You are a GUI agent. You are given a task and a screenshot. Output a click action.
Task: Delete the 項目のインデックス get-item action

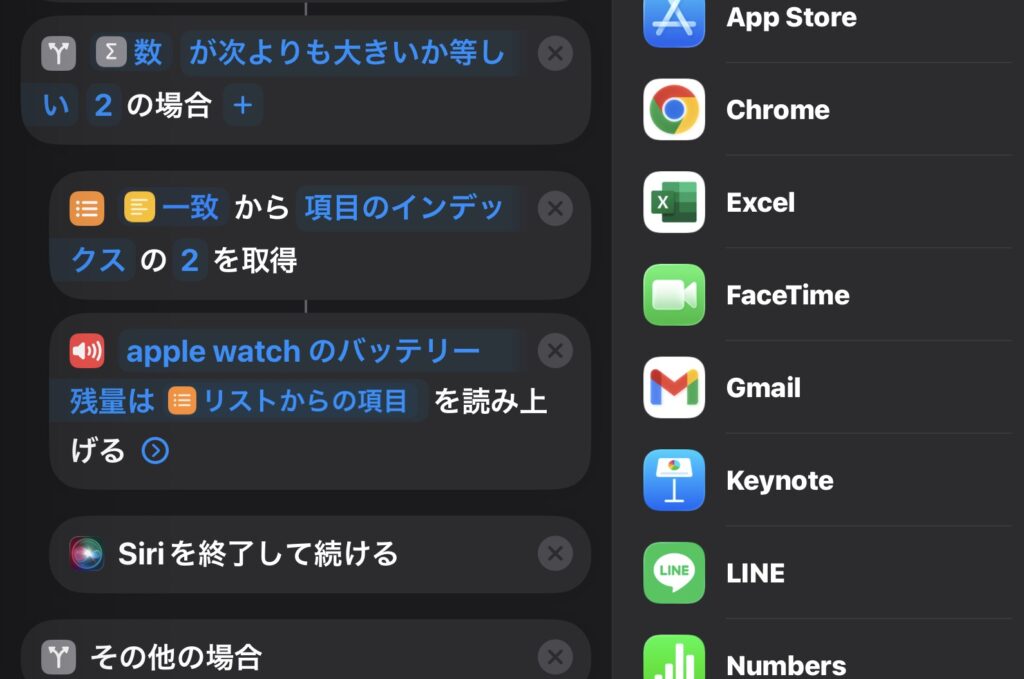555,208
